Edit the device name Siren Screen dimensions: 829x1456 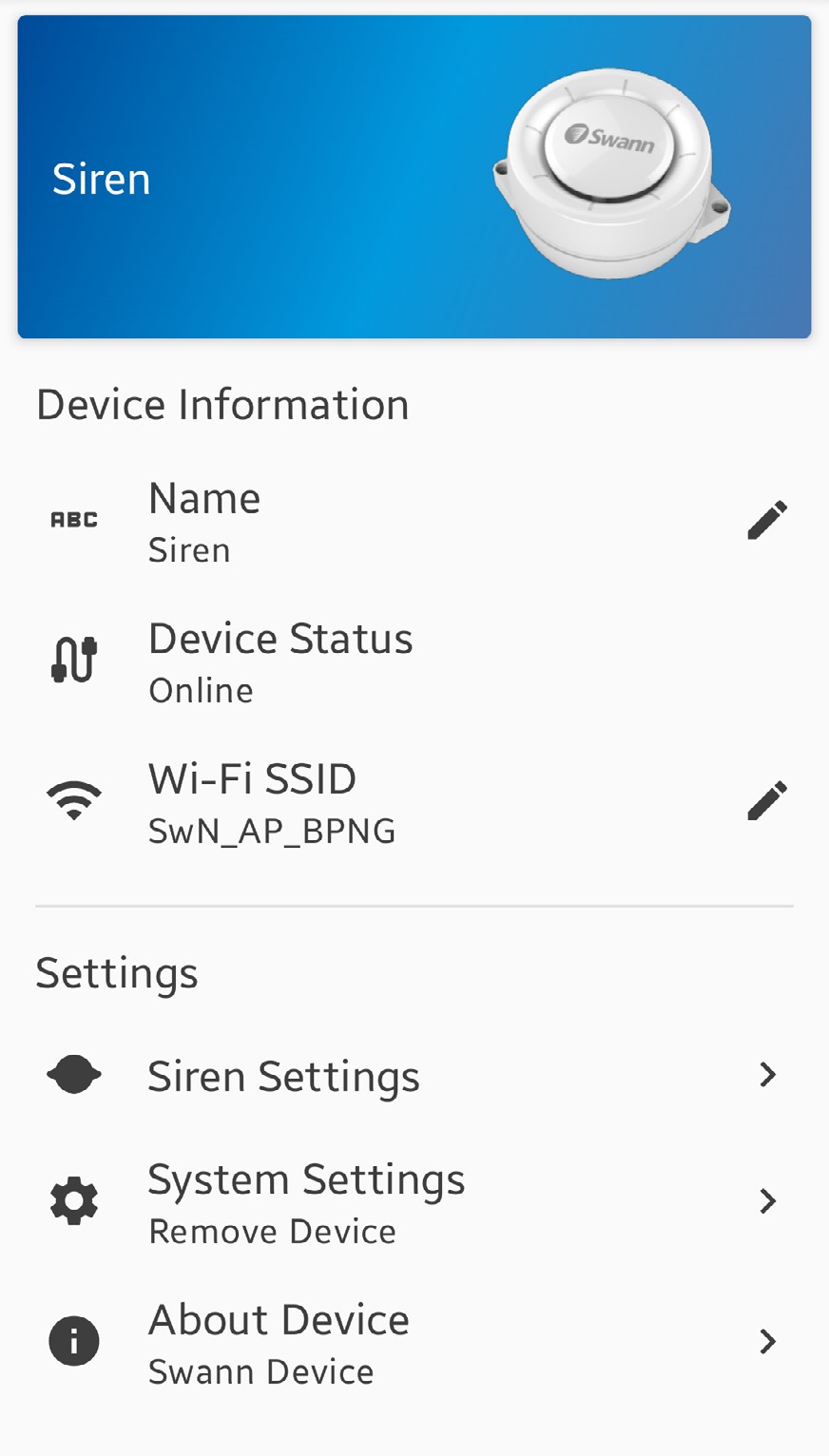[766, 520]
